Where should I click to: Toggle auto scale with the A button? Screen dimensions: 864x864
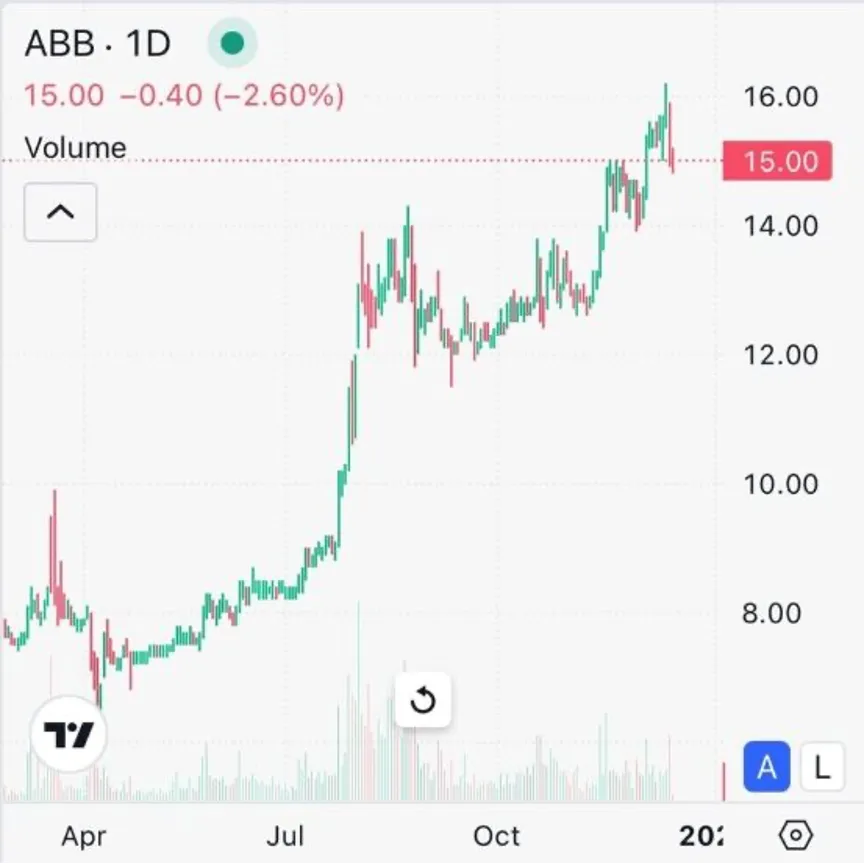[x=767, y=768]
